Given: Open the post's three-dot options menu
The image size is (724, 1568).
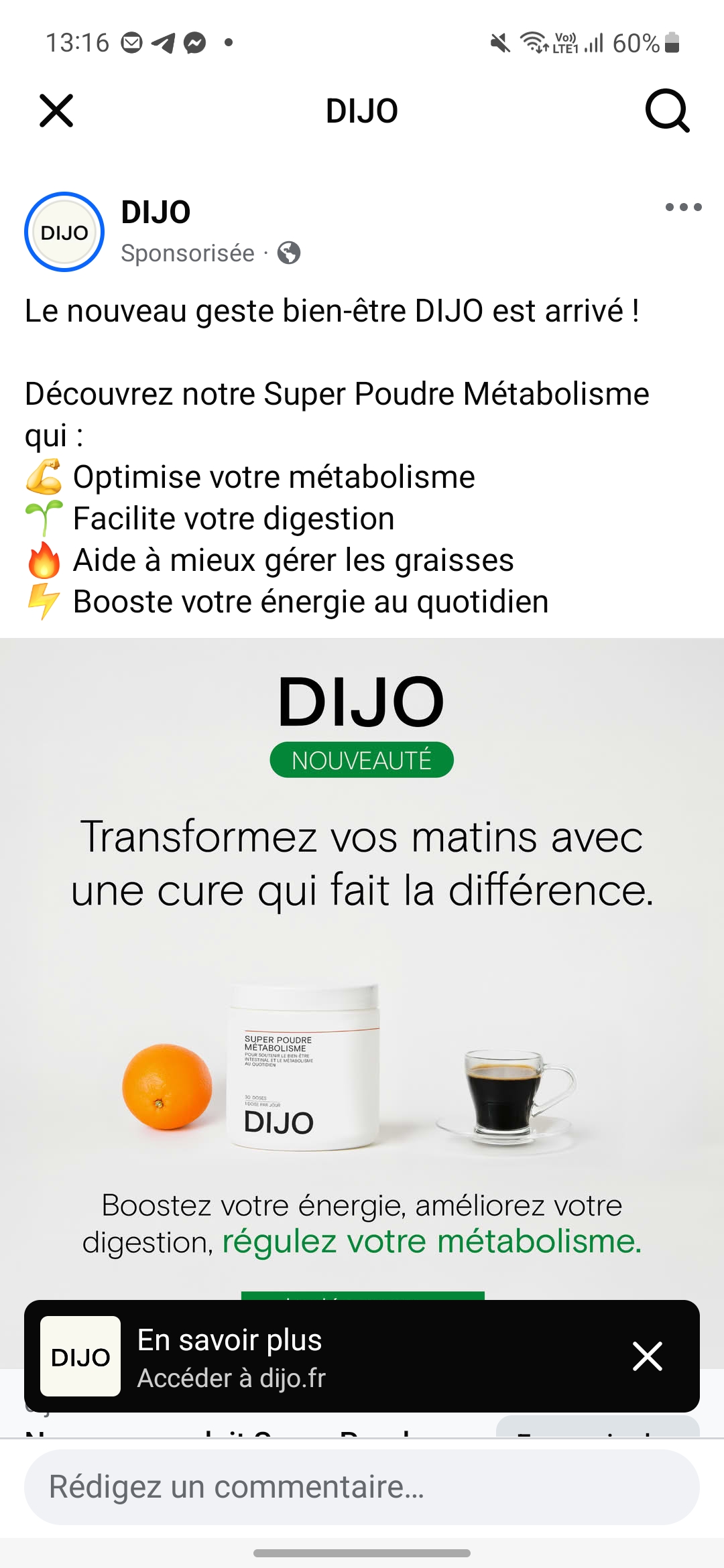Looking at the screenshot, I should pos(683,207).
